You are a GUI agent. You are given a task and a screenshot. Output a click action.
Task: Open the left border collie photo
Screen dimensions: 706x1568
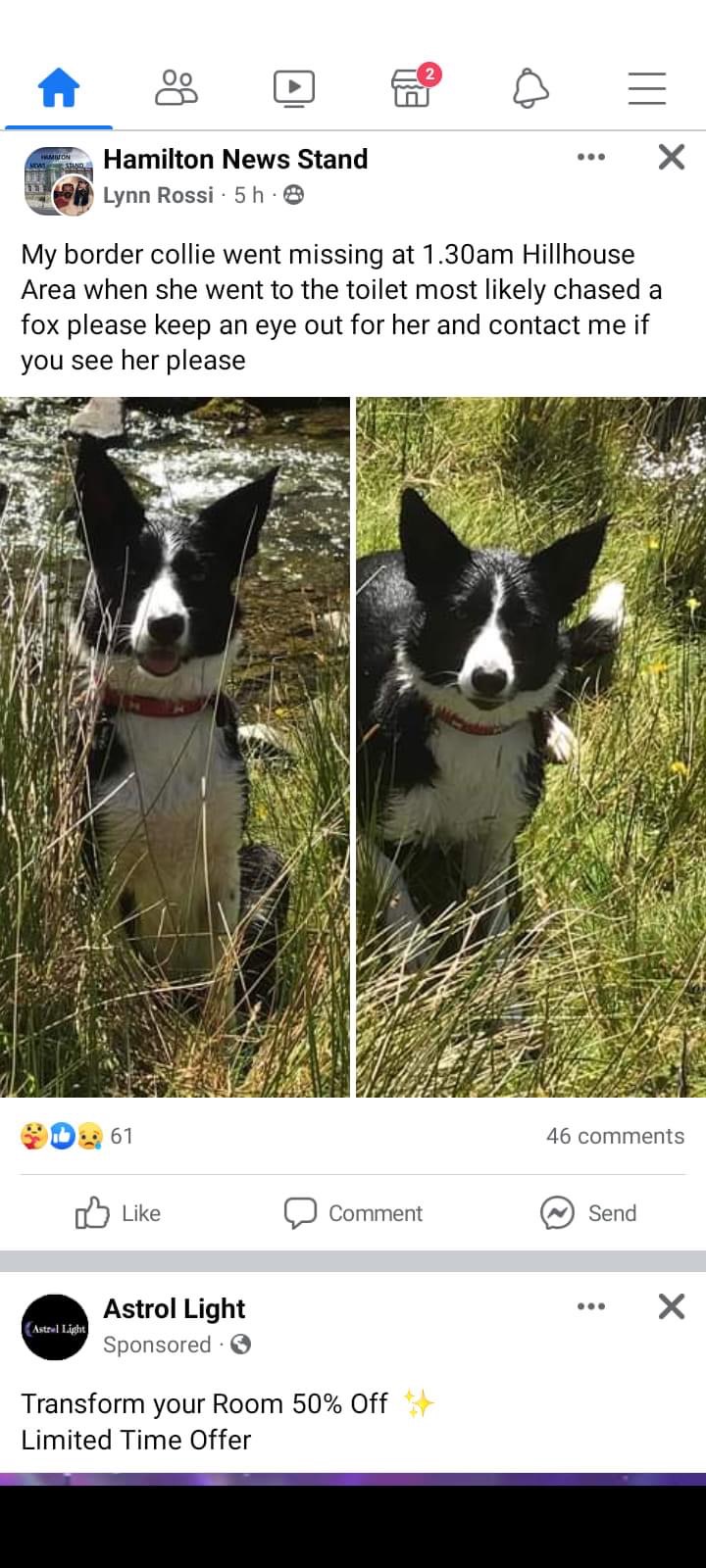tap(175, 747)
